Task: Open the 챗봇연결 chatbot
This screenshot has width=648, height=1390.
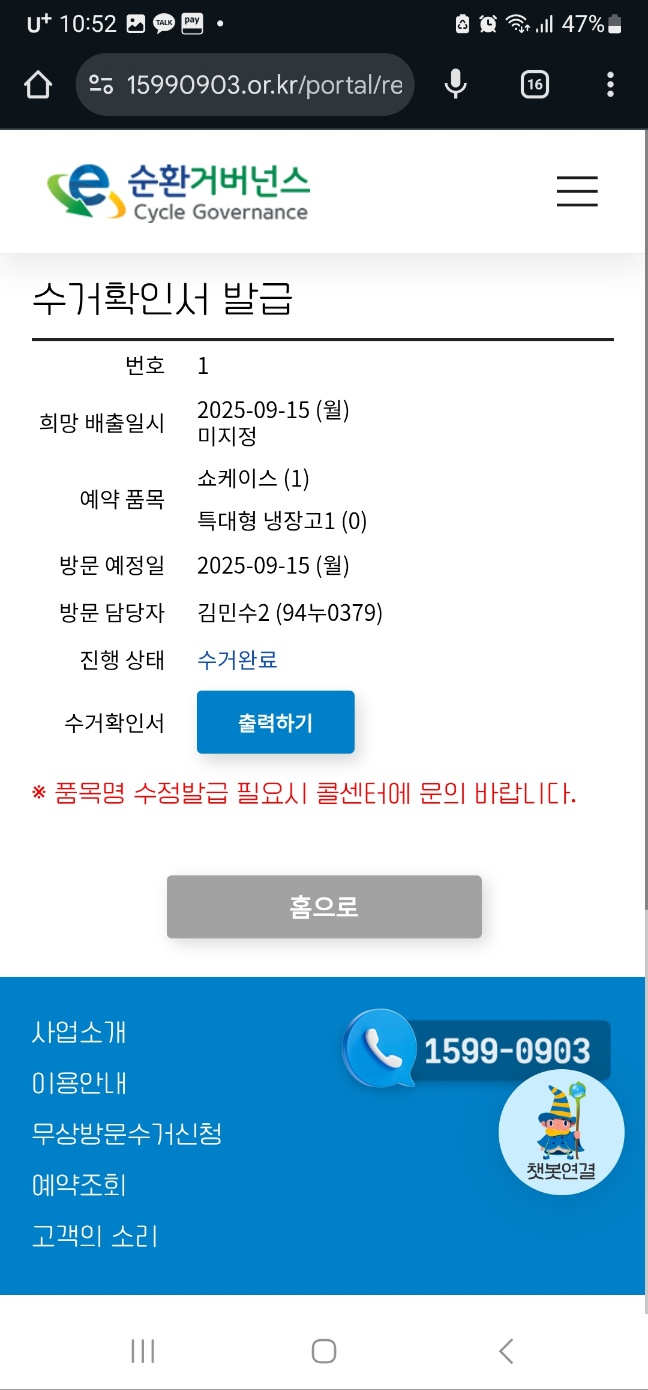Action: pyautogui.click(x=561, y=1131)
